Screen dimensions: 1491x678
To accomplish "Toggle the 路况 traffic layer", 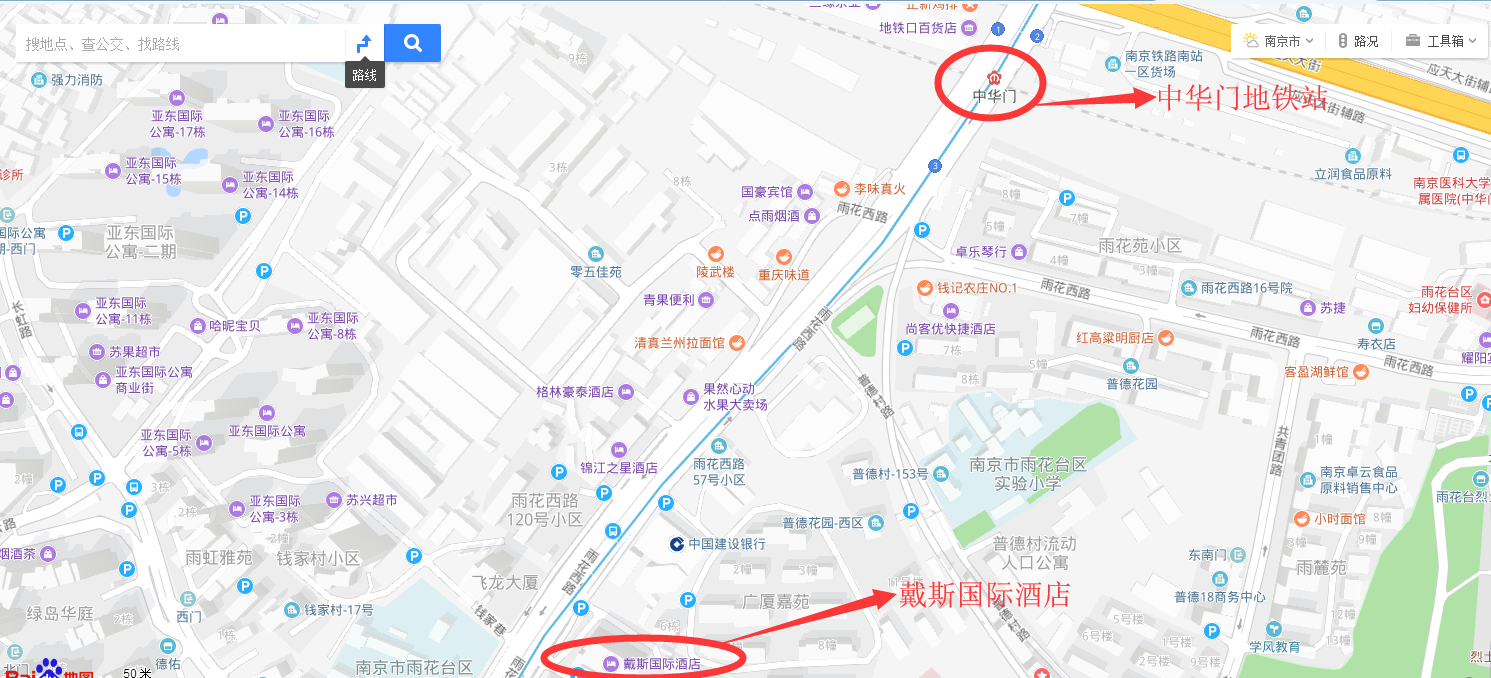I will [x=1358, y=41].
